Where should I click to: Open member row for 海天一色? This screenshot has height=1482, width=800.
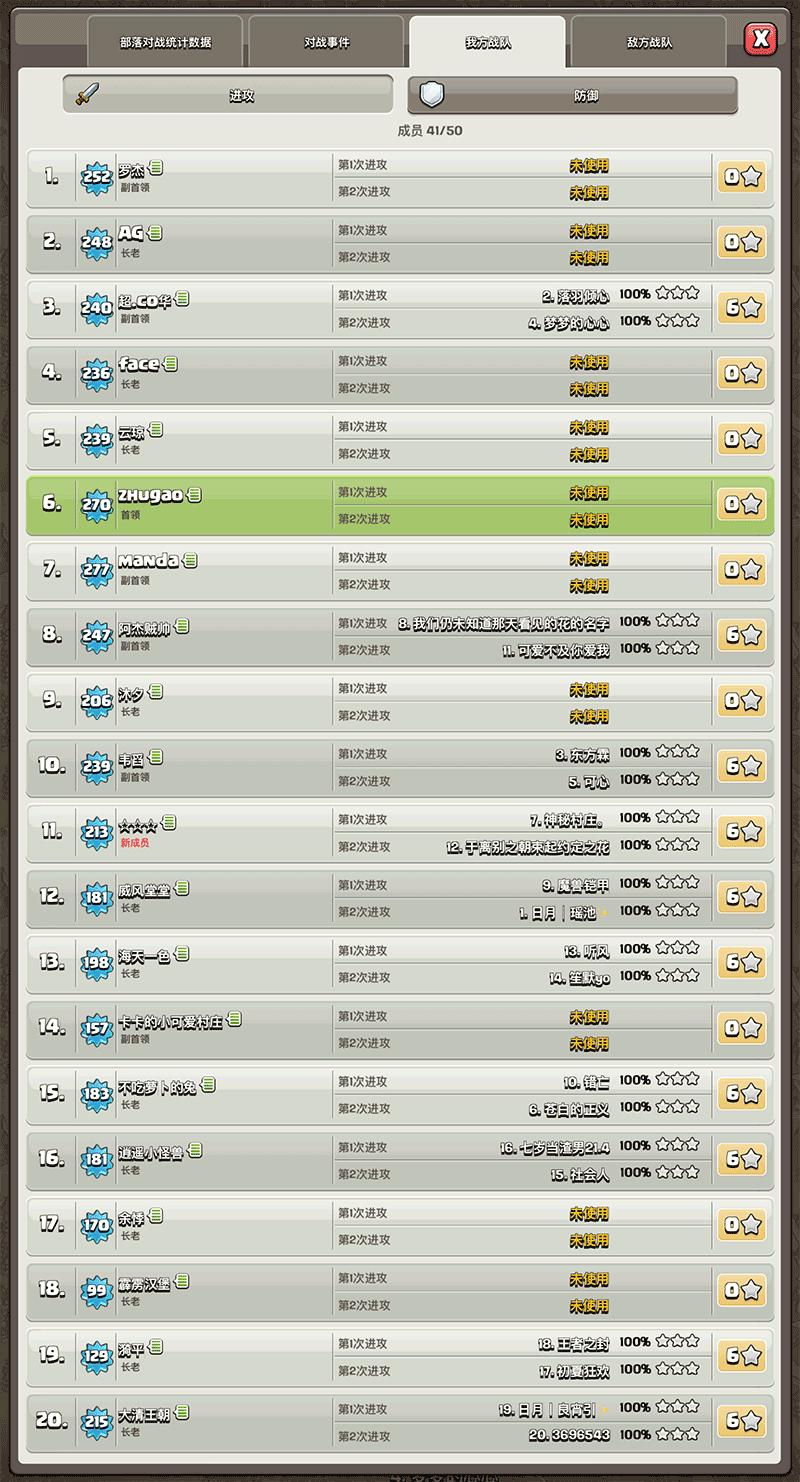[400, 964]
